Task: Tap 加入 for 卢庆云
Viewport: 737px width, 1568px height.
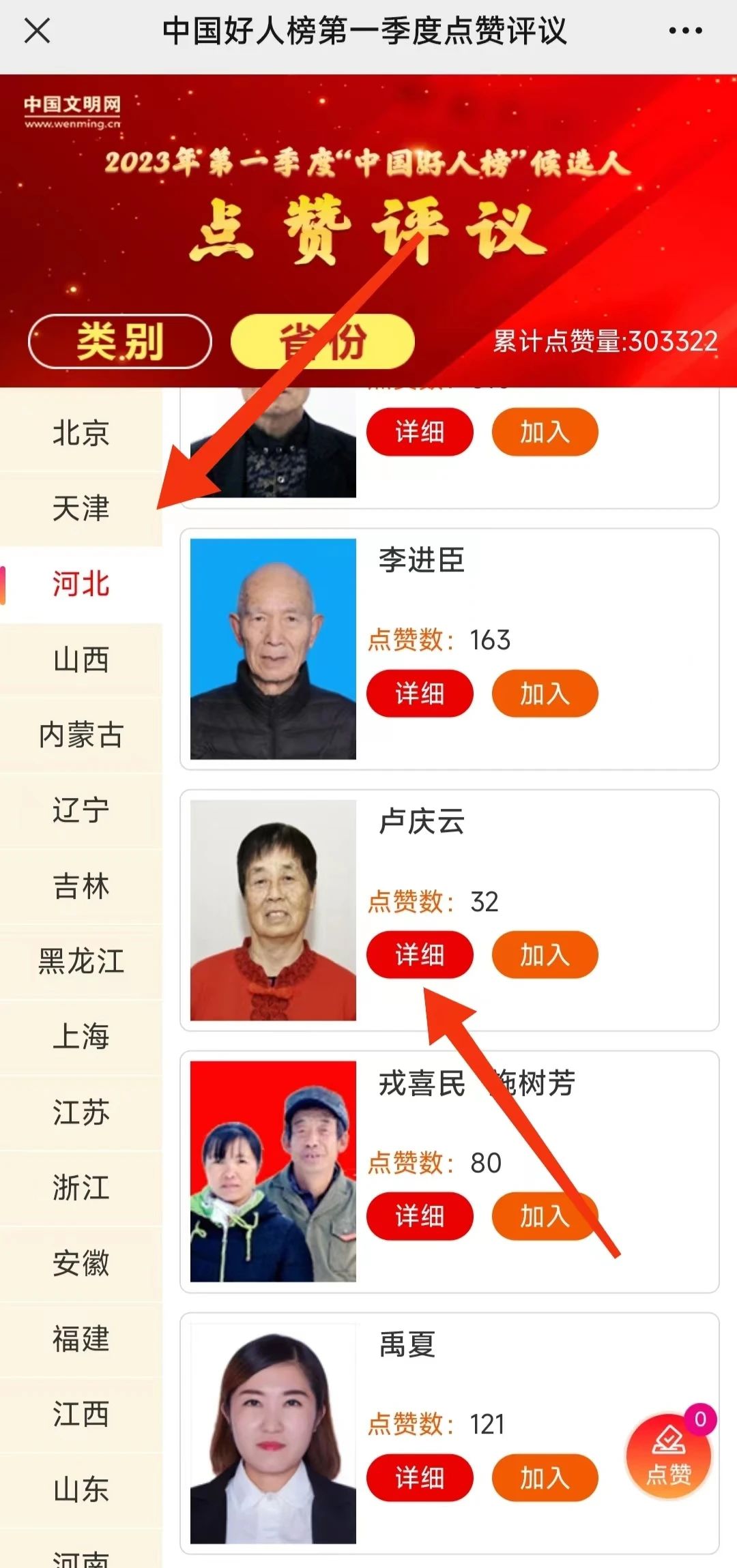Action: 545,955
